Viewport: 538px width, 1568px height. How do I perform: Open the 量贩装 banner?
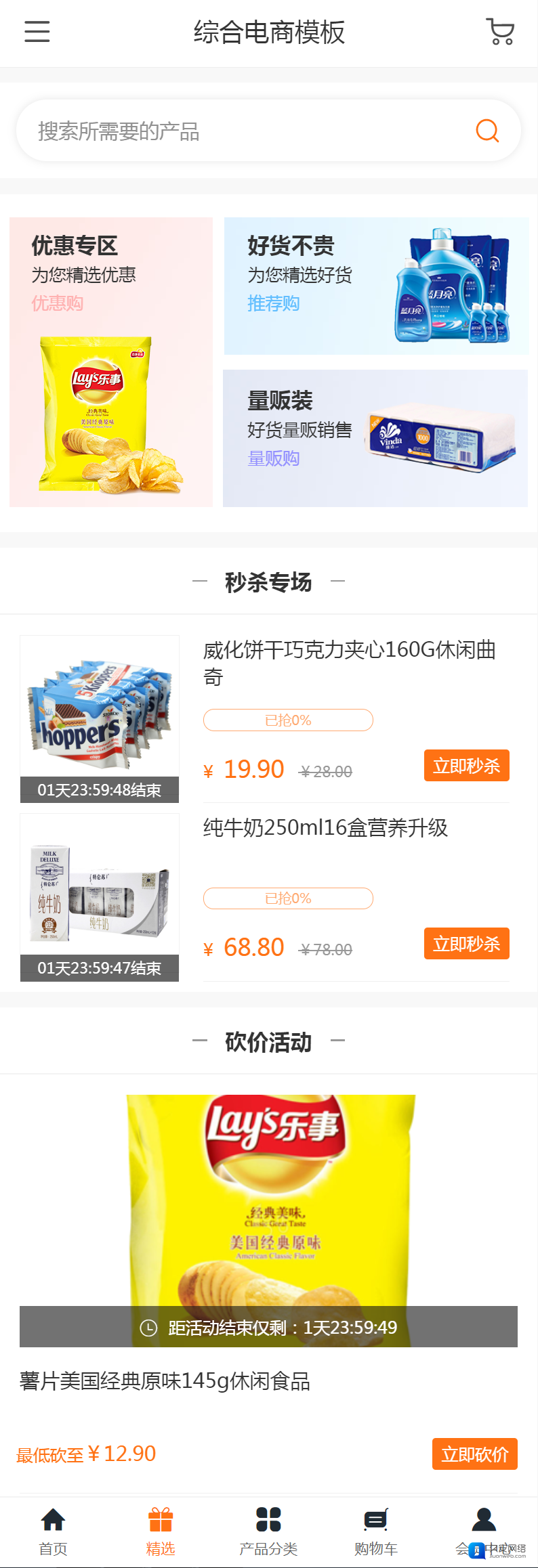coord(375,438)
